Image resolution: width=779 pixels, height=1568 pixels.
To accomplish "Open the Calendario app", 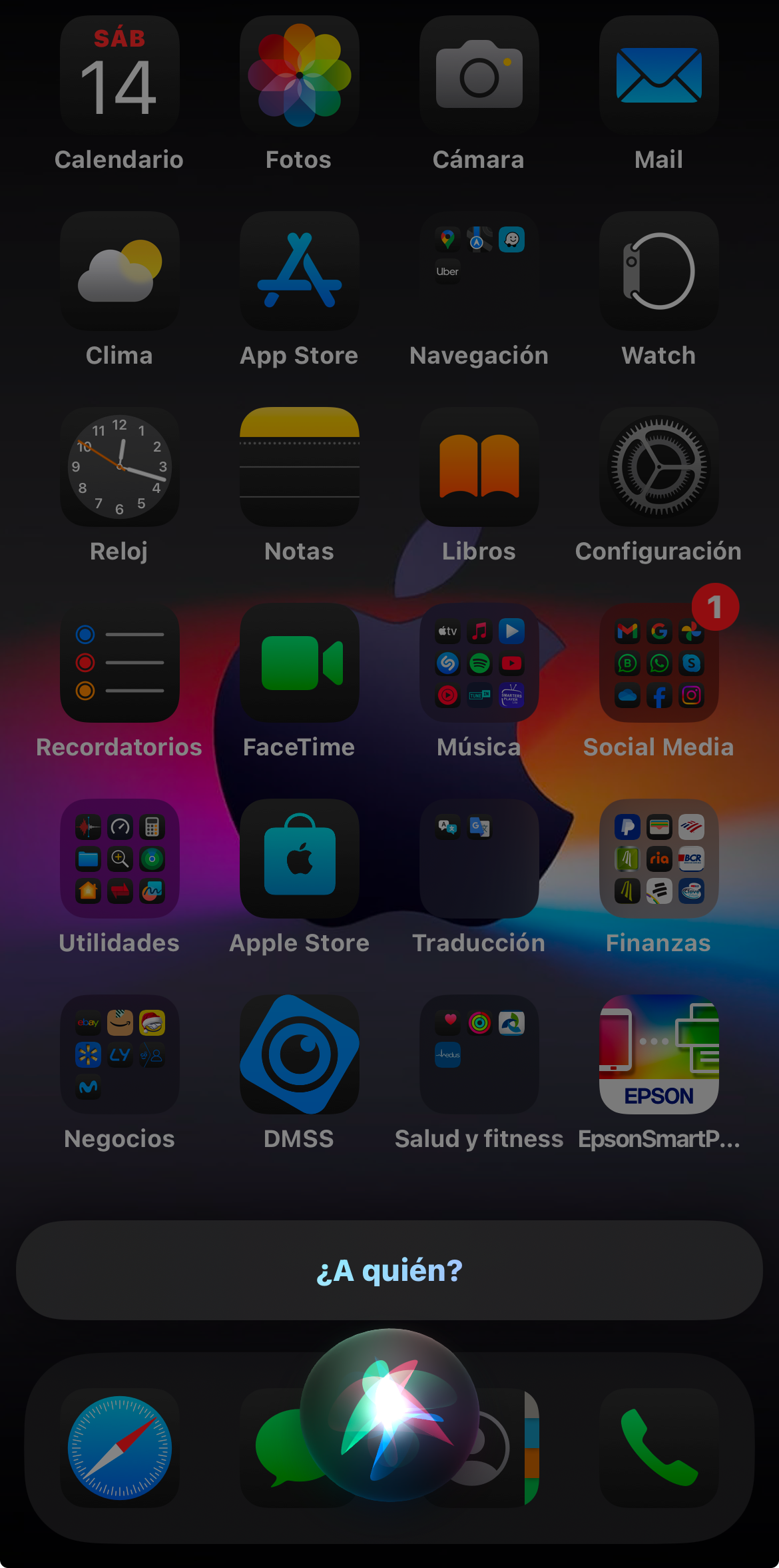I will click(120, 75).
